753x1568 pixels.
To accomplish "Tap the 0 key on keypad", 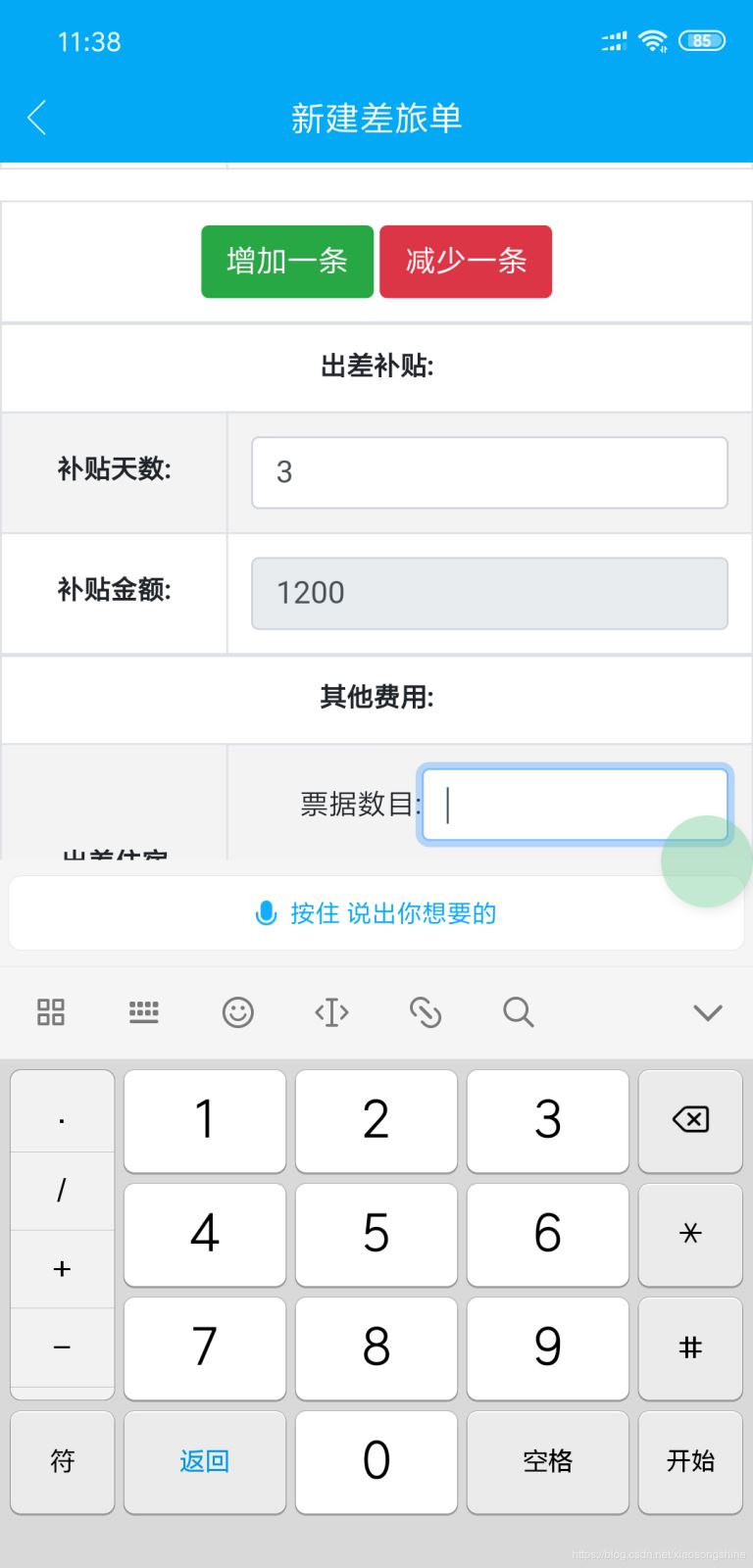I will (x=376, y=1461).
